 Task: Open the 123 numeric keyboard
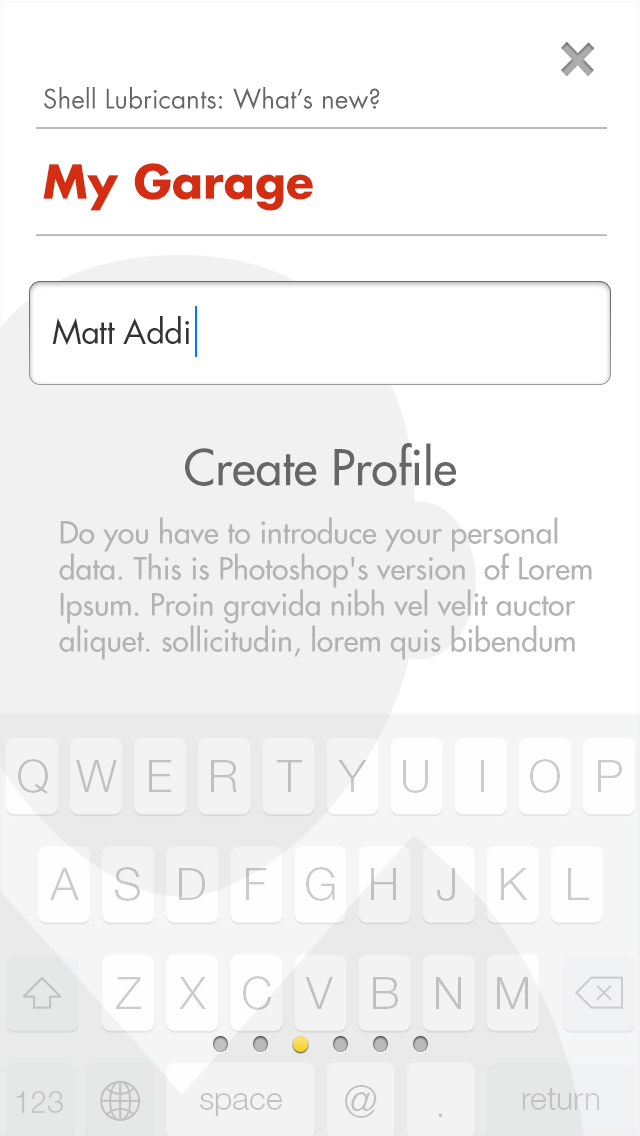click(x=40, y=1101)
